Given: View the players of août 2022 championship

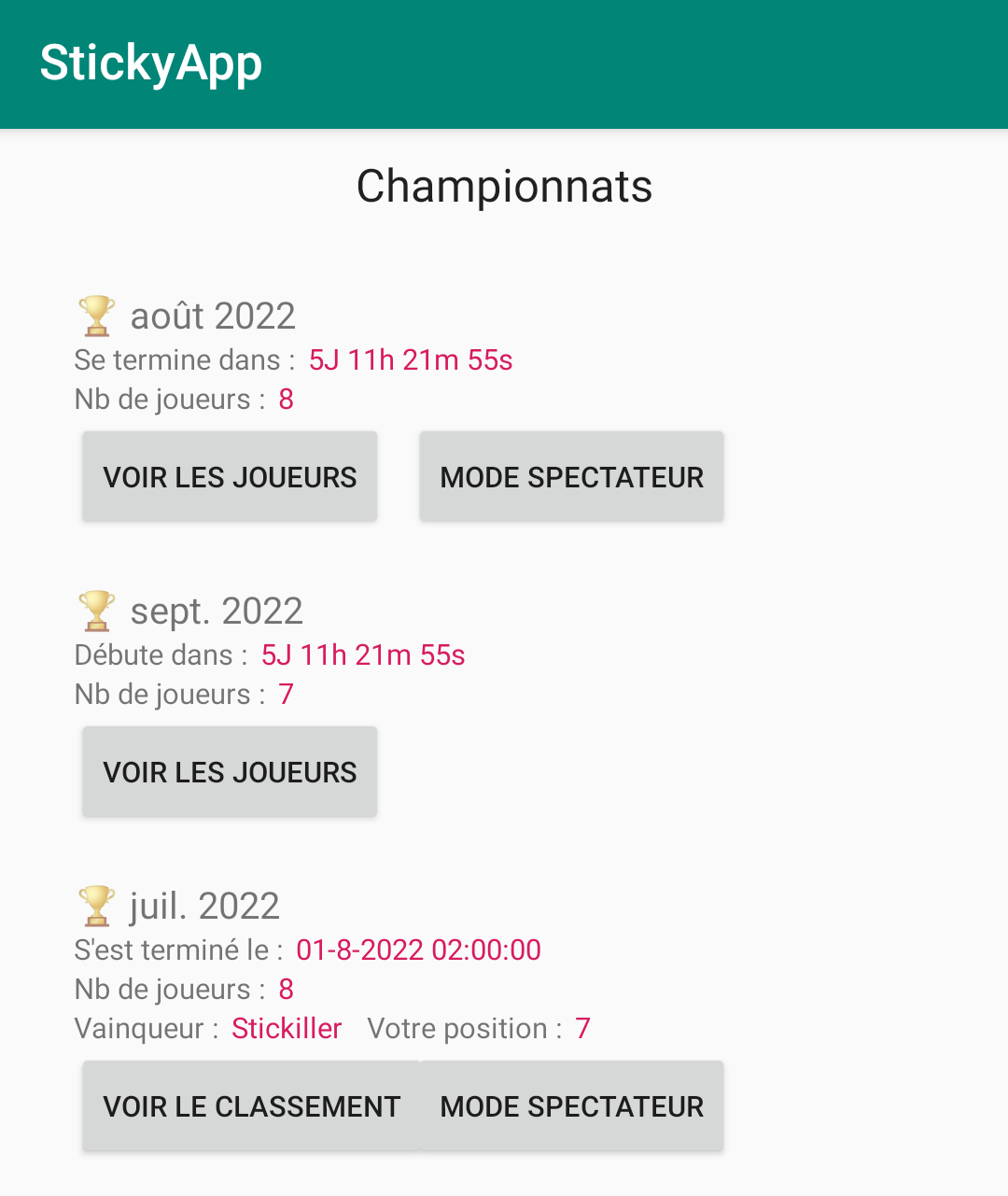Looking at the screenshot, I should pyautogui.click(x=230, y=477).
